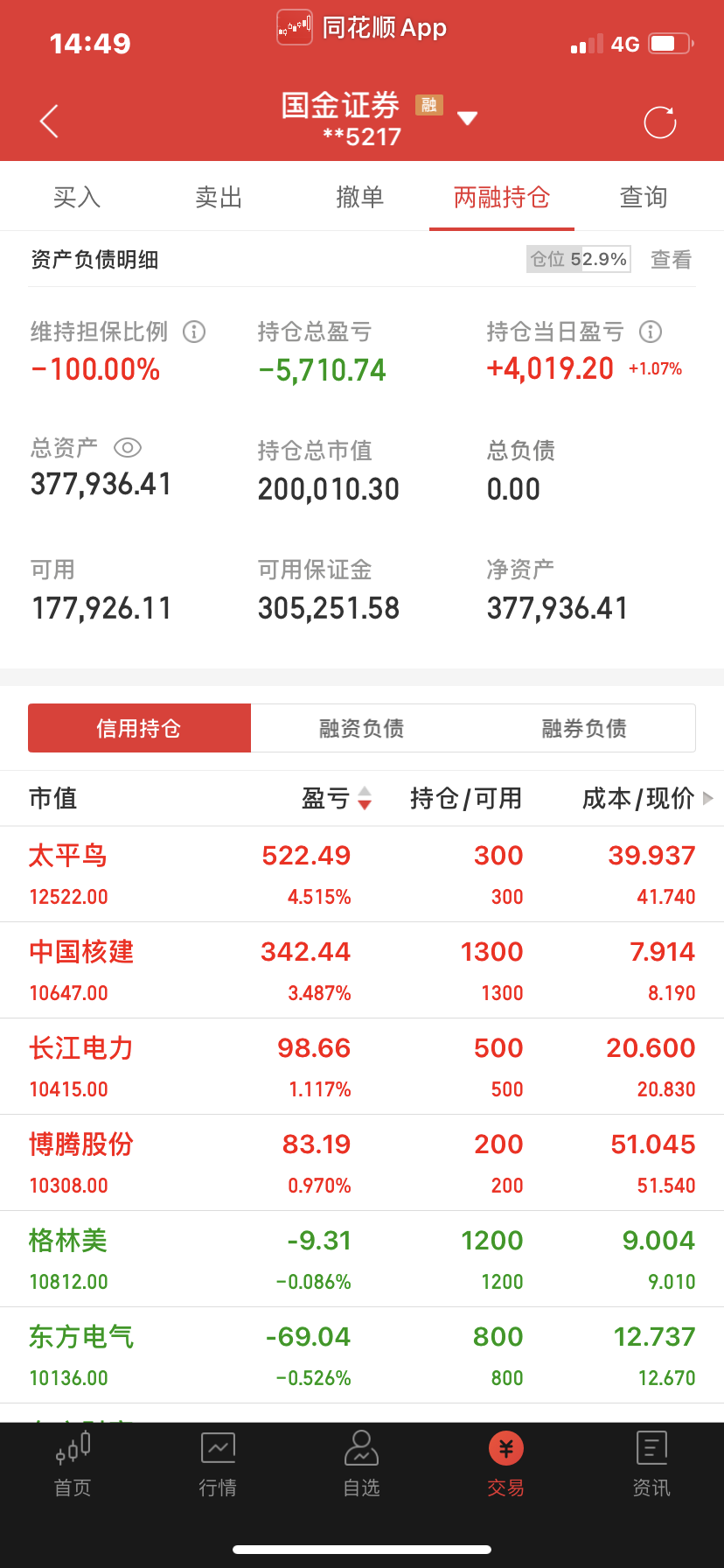Screen dimensions: 724x1568
Task: Open the 格林美 holding row
Action: pos(362,1259)
